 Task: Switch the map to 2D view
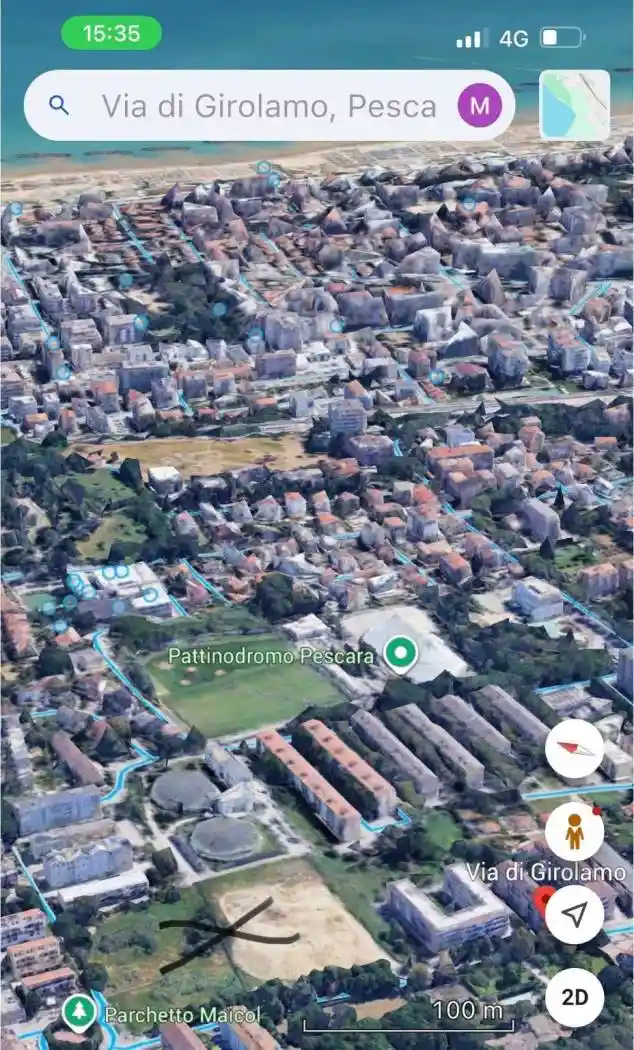pyautogui.click(x=574, y=997)
